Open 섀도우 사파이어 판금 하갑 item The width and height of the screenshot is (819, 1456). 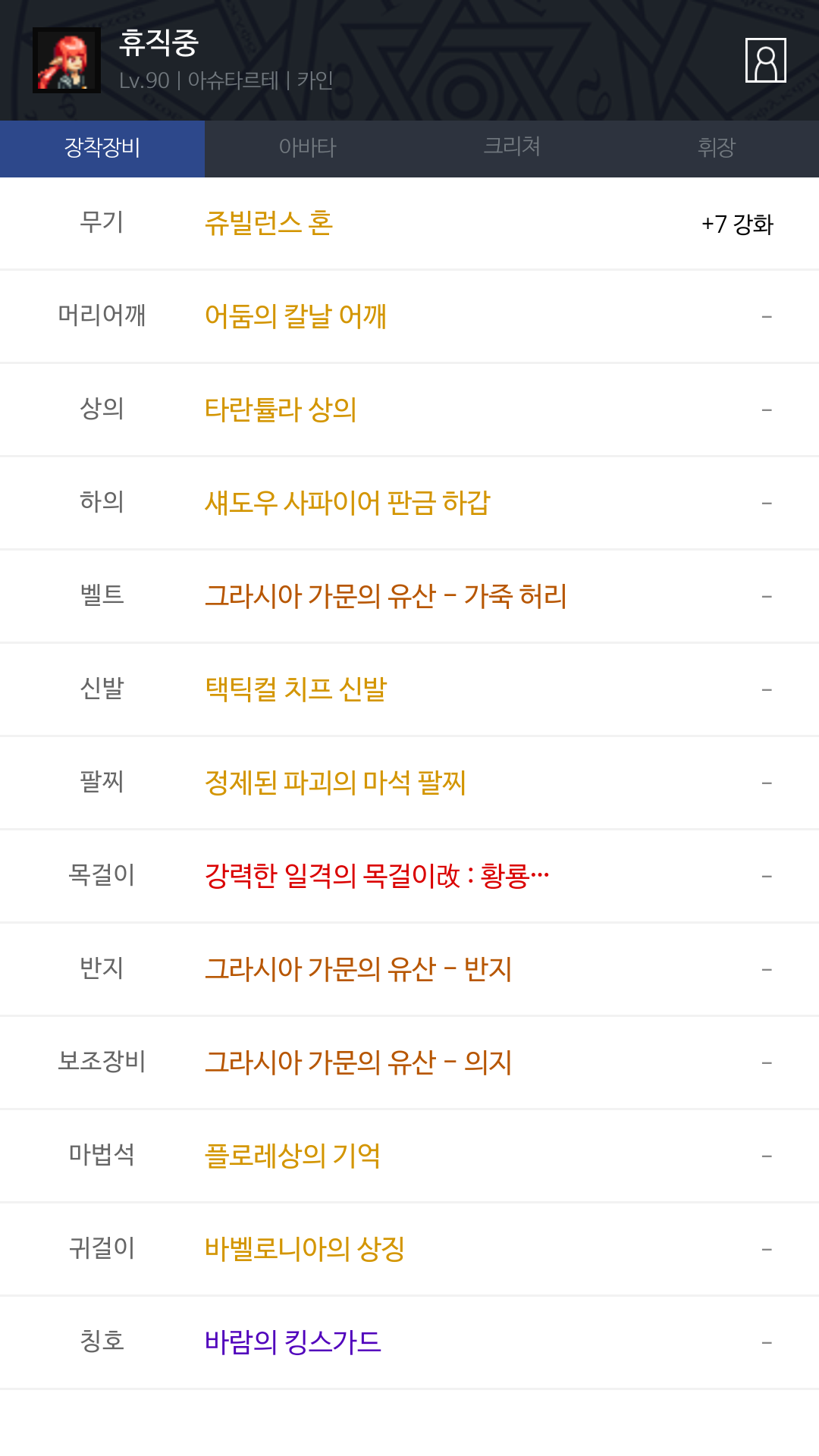347,503
